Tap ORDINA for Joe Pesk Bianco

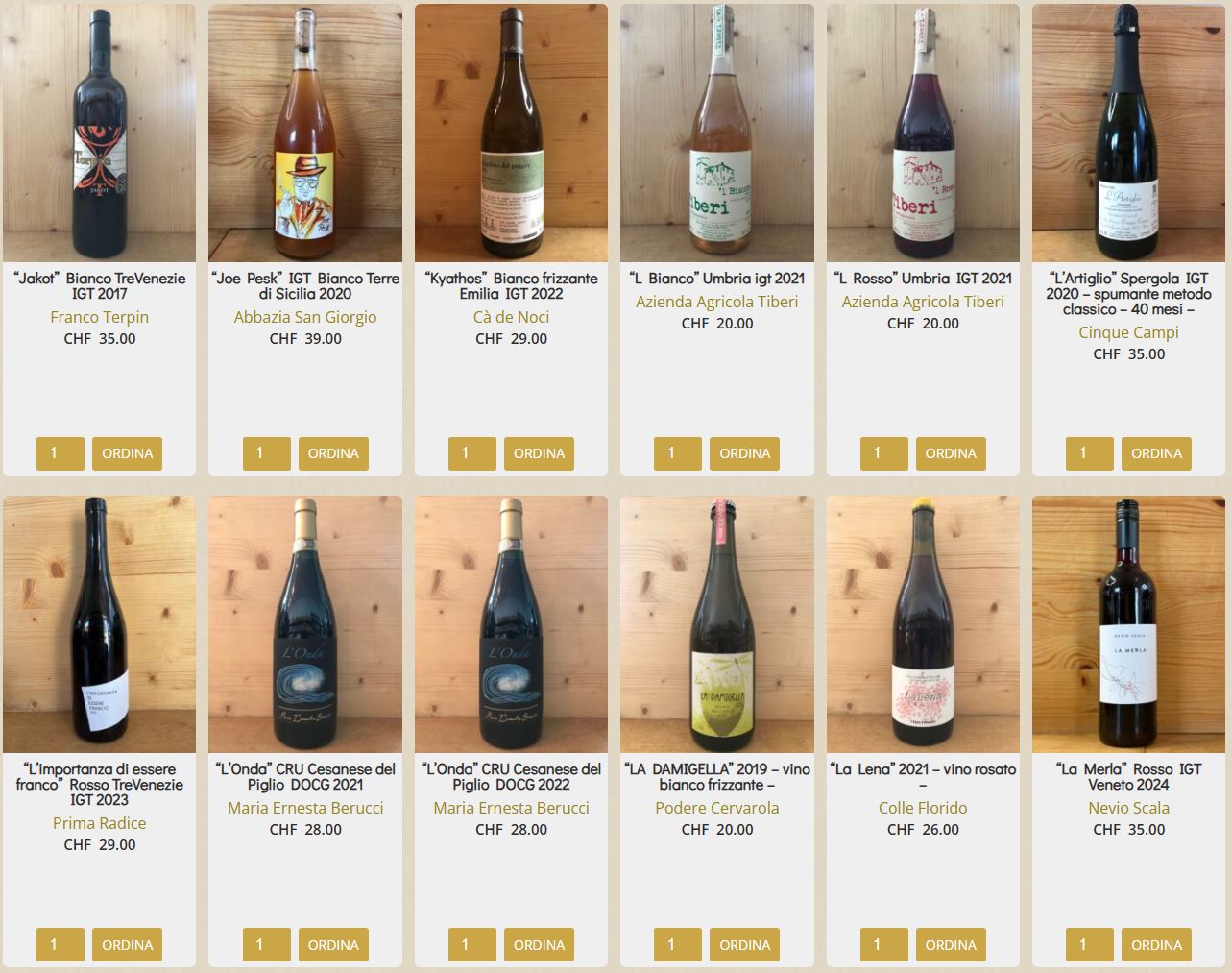click(x=332, y=453)
